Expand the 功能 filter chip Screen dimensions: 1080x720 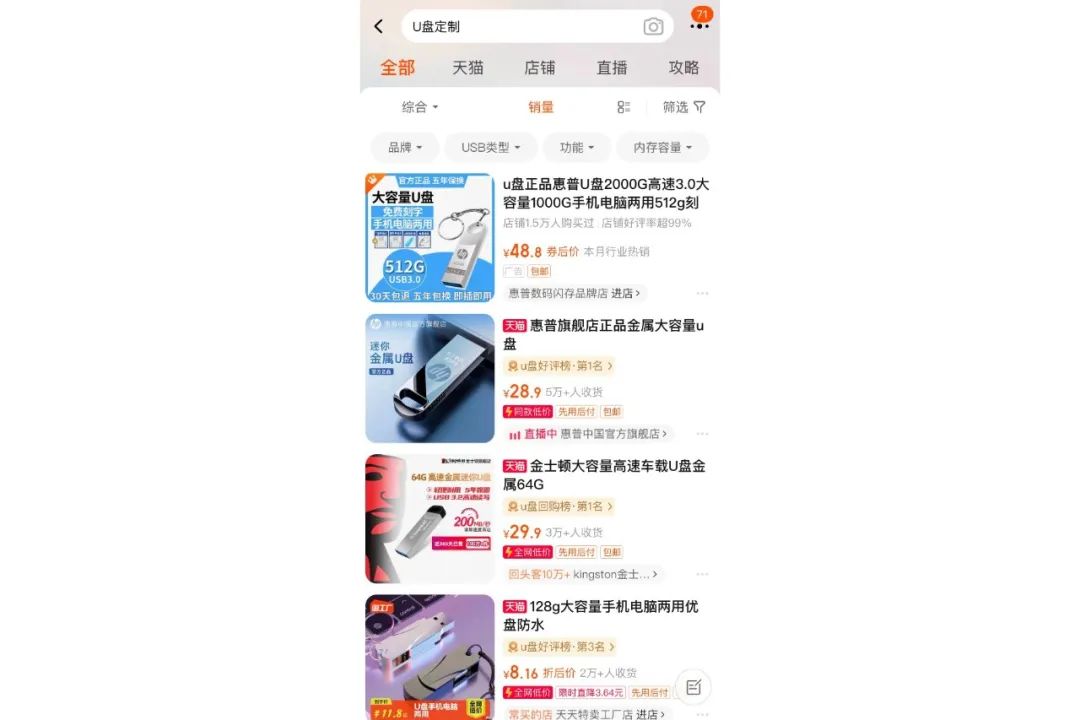[577, 147]
